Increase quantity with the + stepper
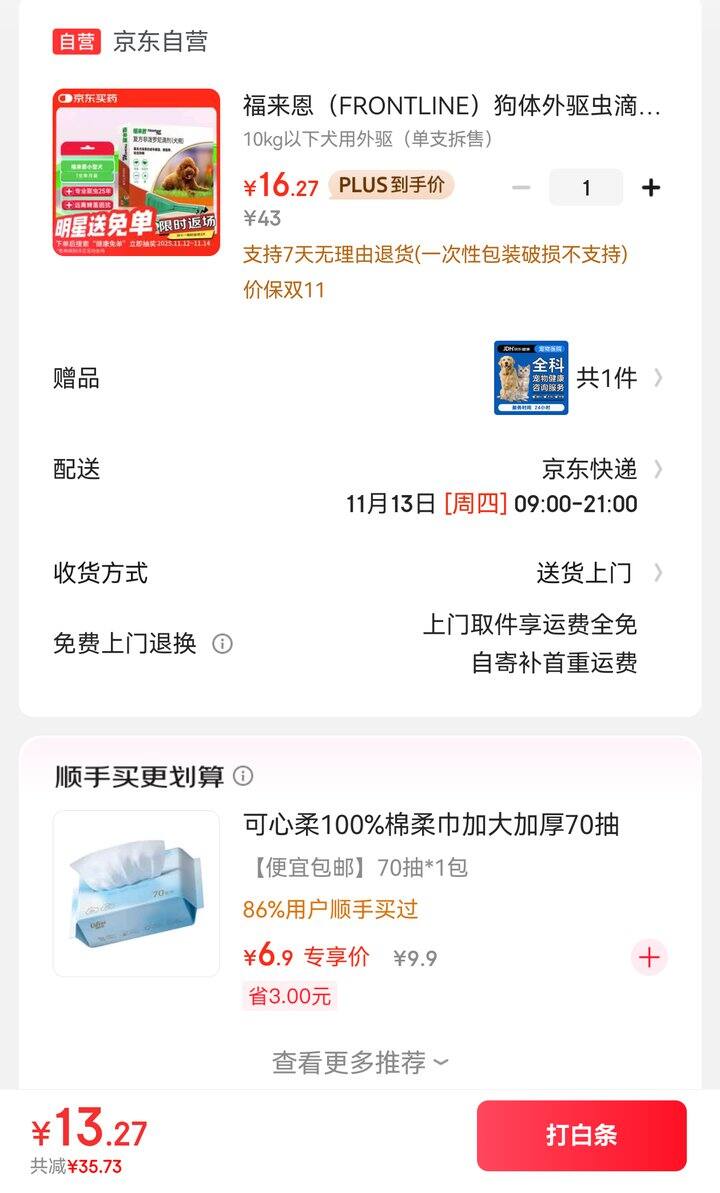The image size is (720, 1193). click(652, 185)
